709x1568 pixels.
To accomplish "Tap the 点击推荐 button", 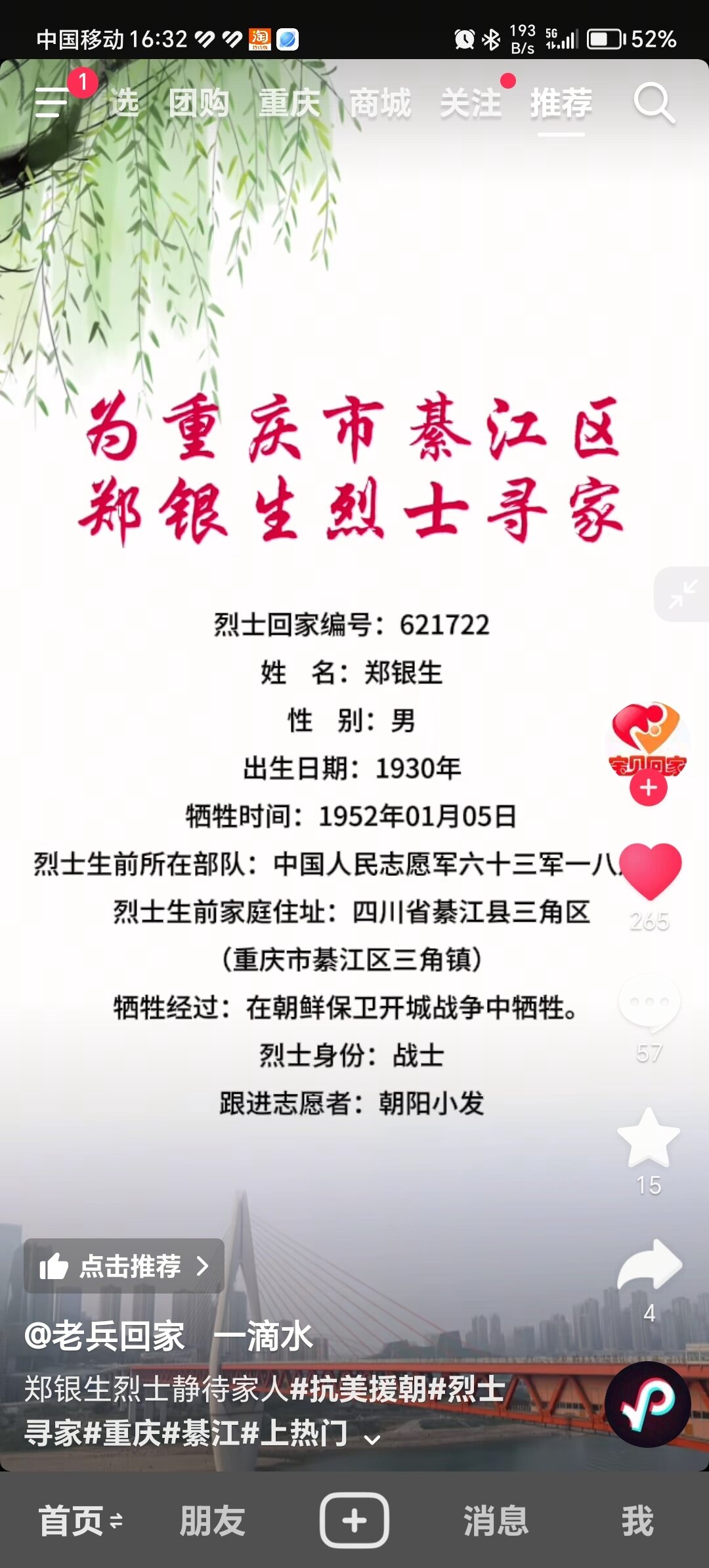I will click(124, 1265).
